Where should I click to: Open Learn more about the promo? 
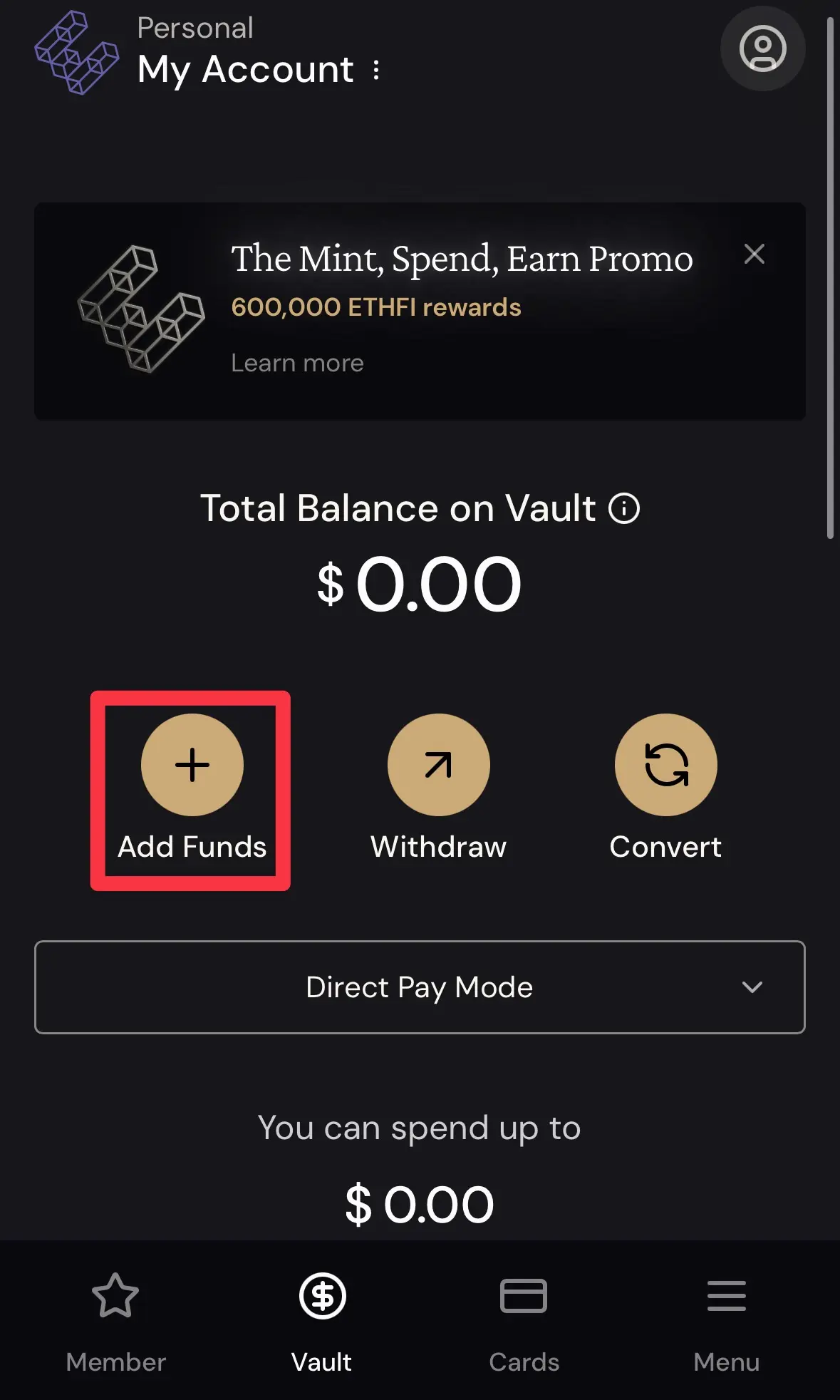pos(297,363)
